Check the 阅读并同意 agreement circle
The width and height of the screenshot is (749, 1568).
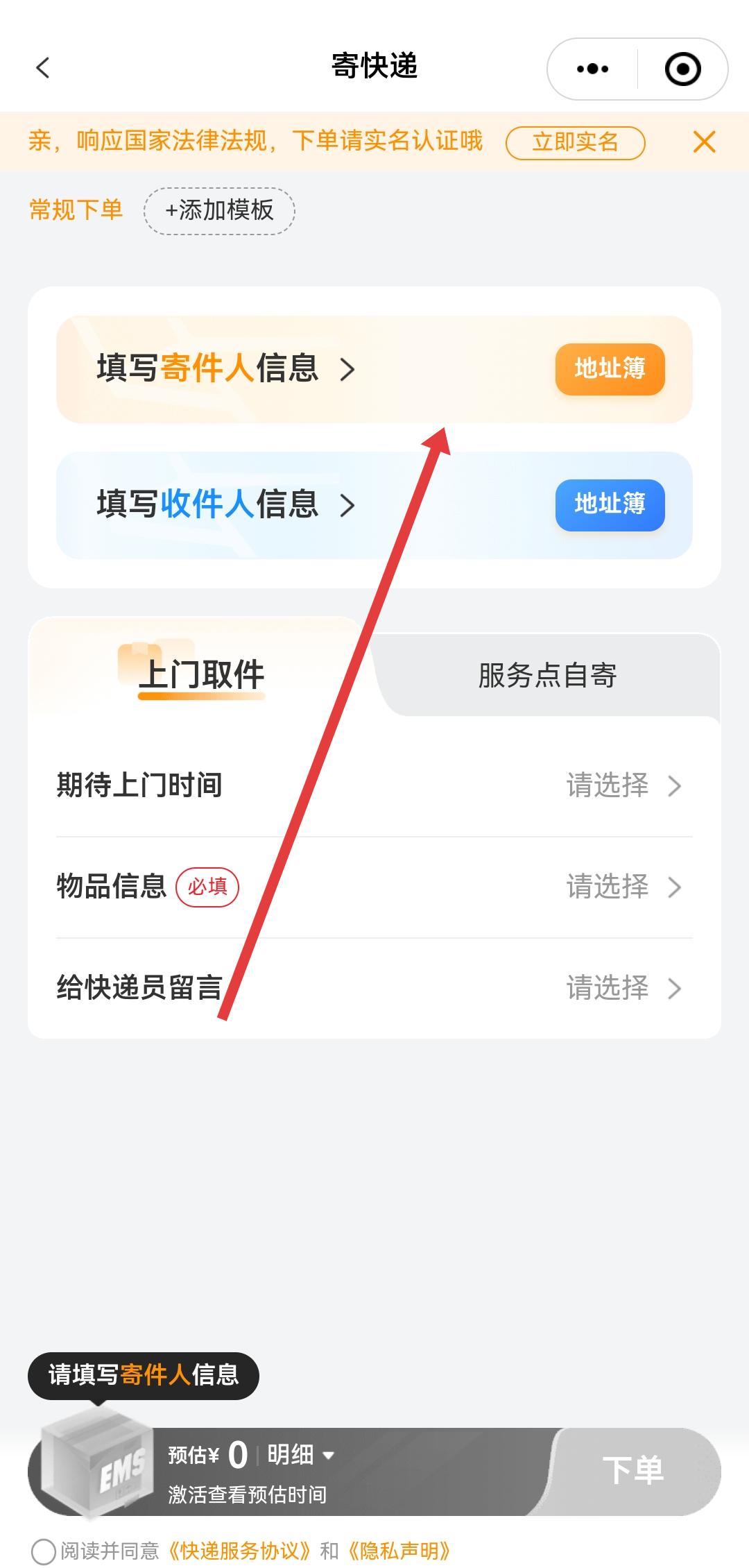[44, 1551]
